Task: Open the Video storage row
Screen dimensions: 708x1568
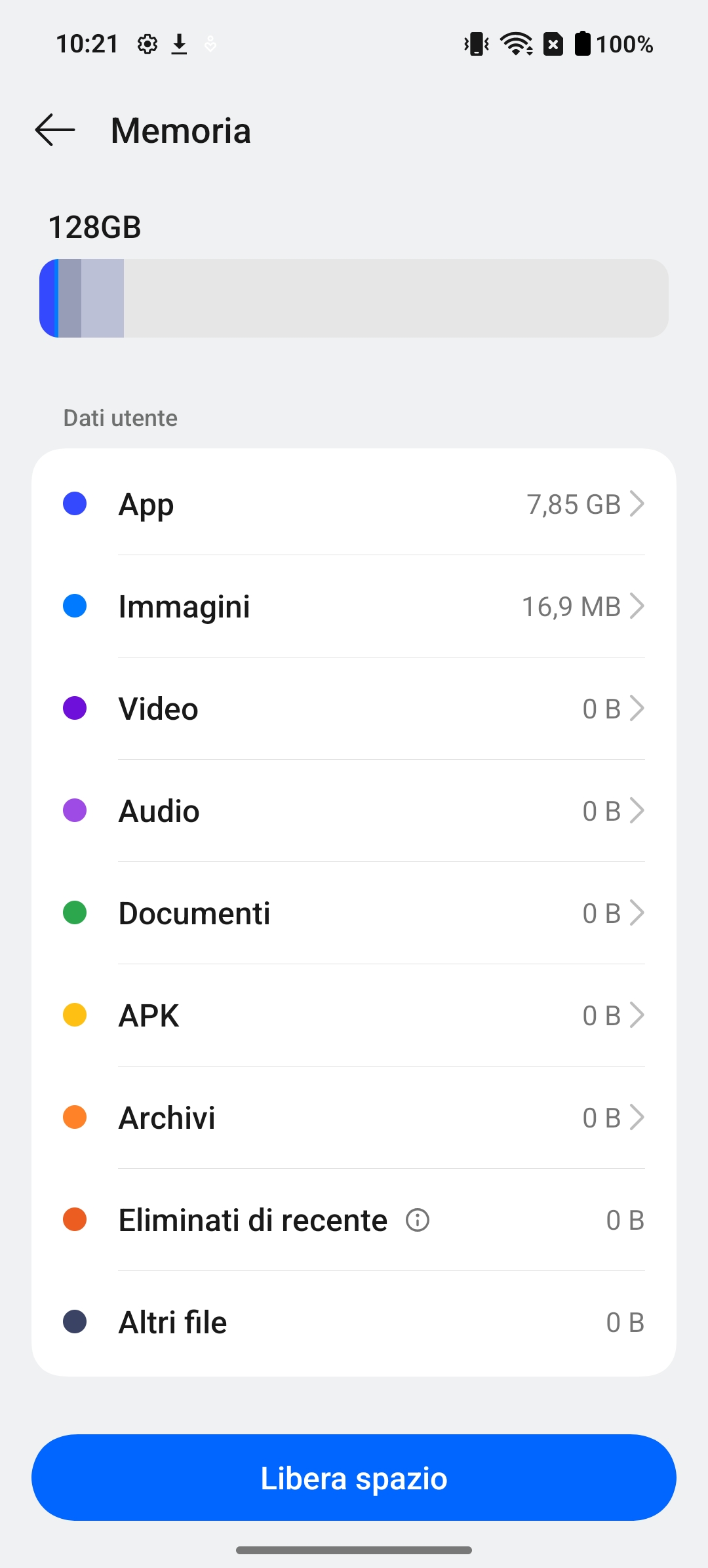Action: (x=354, y=709)
